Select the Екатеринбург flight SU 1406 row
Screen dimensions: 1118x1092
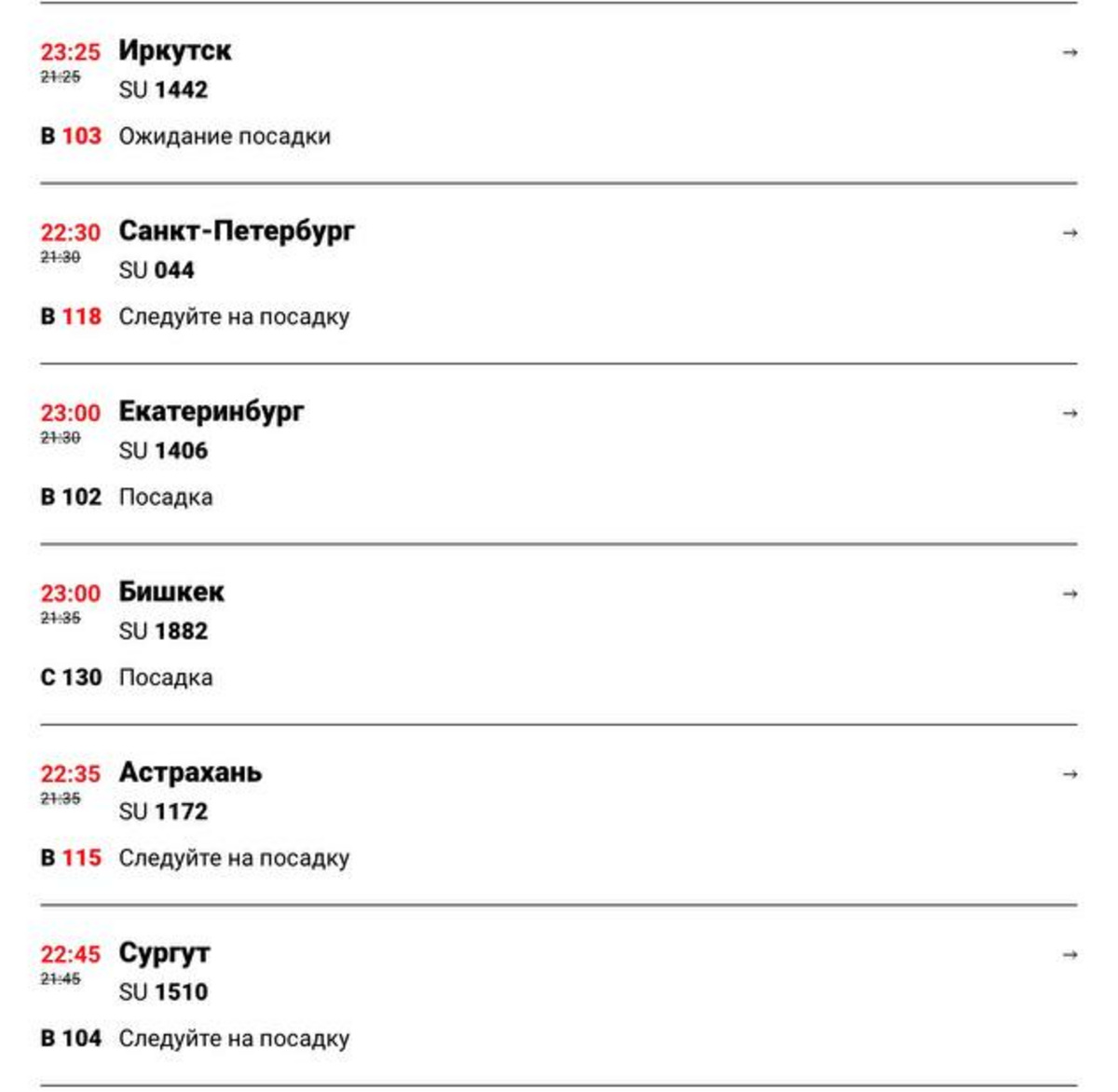557,454
